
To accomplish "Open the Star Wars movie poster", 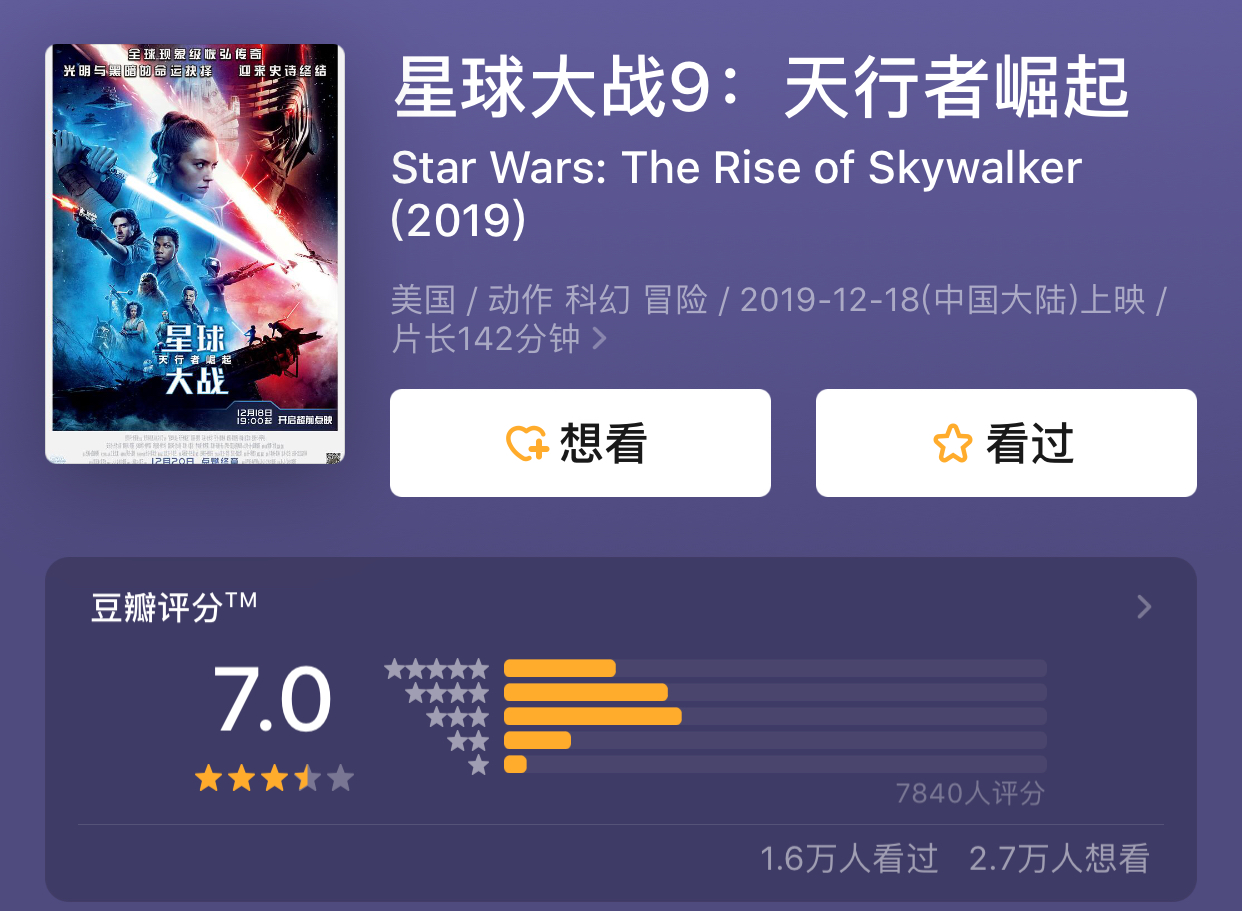I will pyautogui.click(x=196, y=254).
